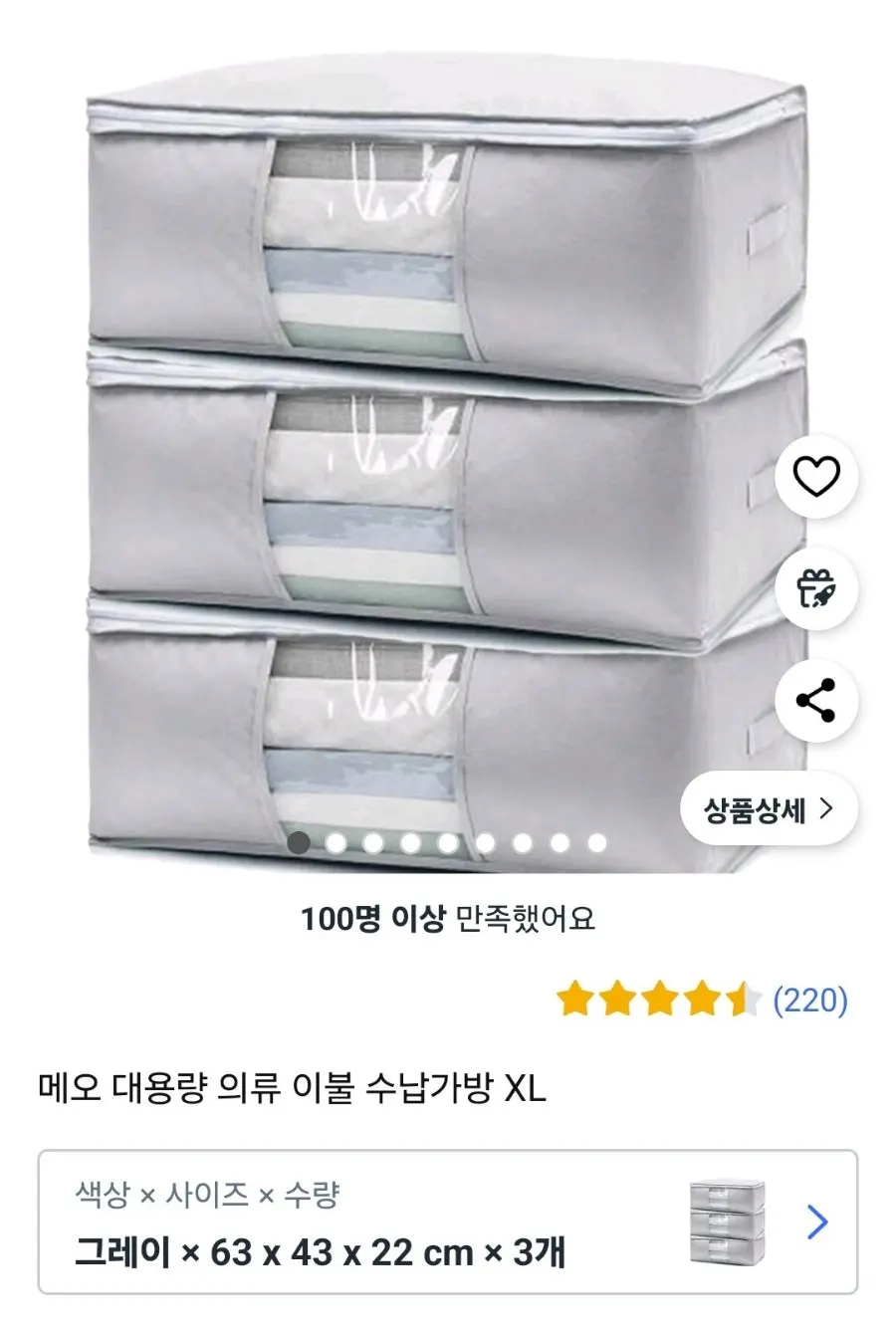Open 상품상세 product details
Viewport: 896px width, 1334px height.
coord(768,809)
